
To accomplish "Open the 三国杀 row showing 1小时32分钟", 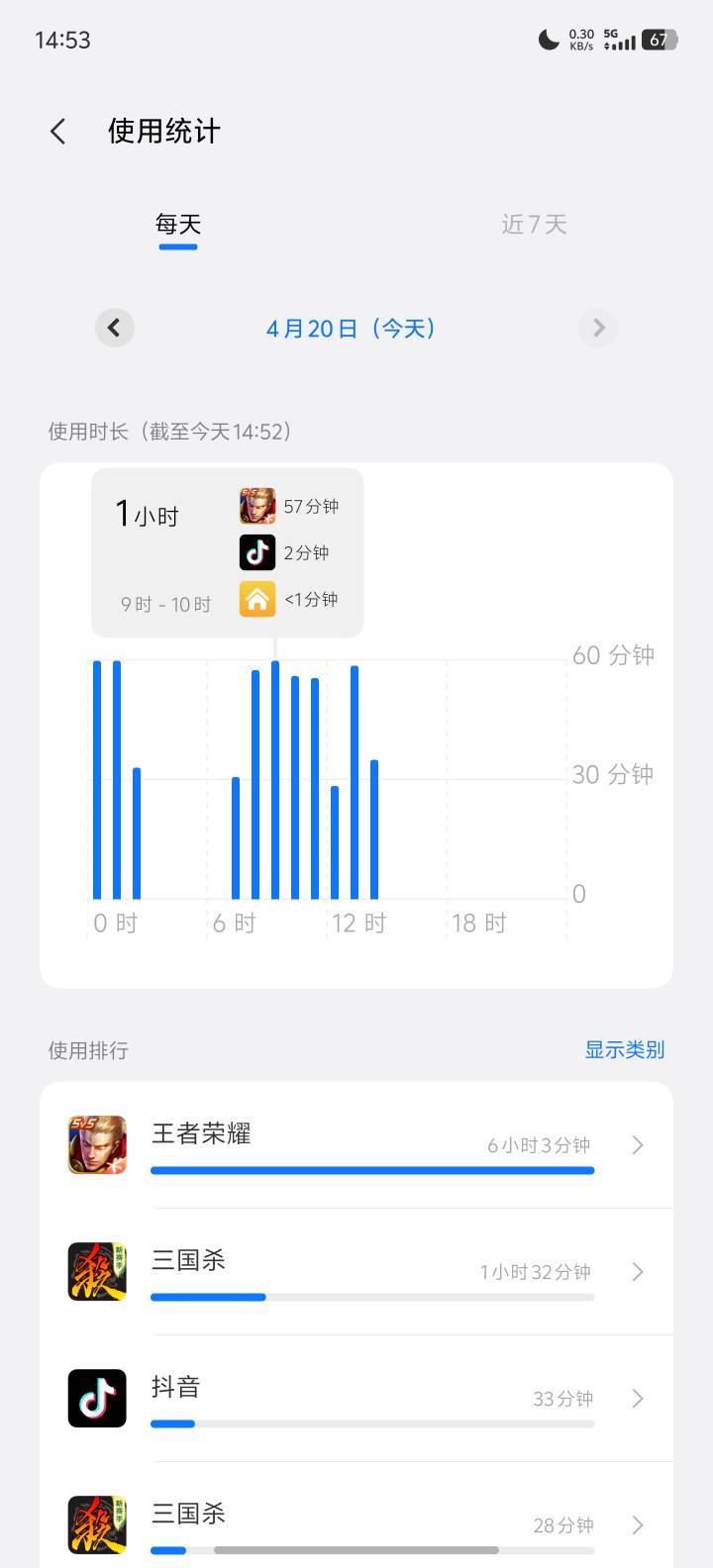I will click(x=356, y=1272).
